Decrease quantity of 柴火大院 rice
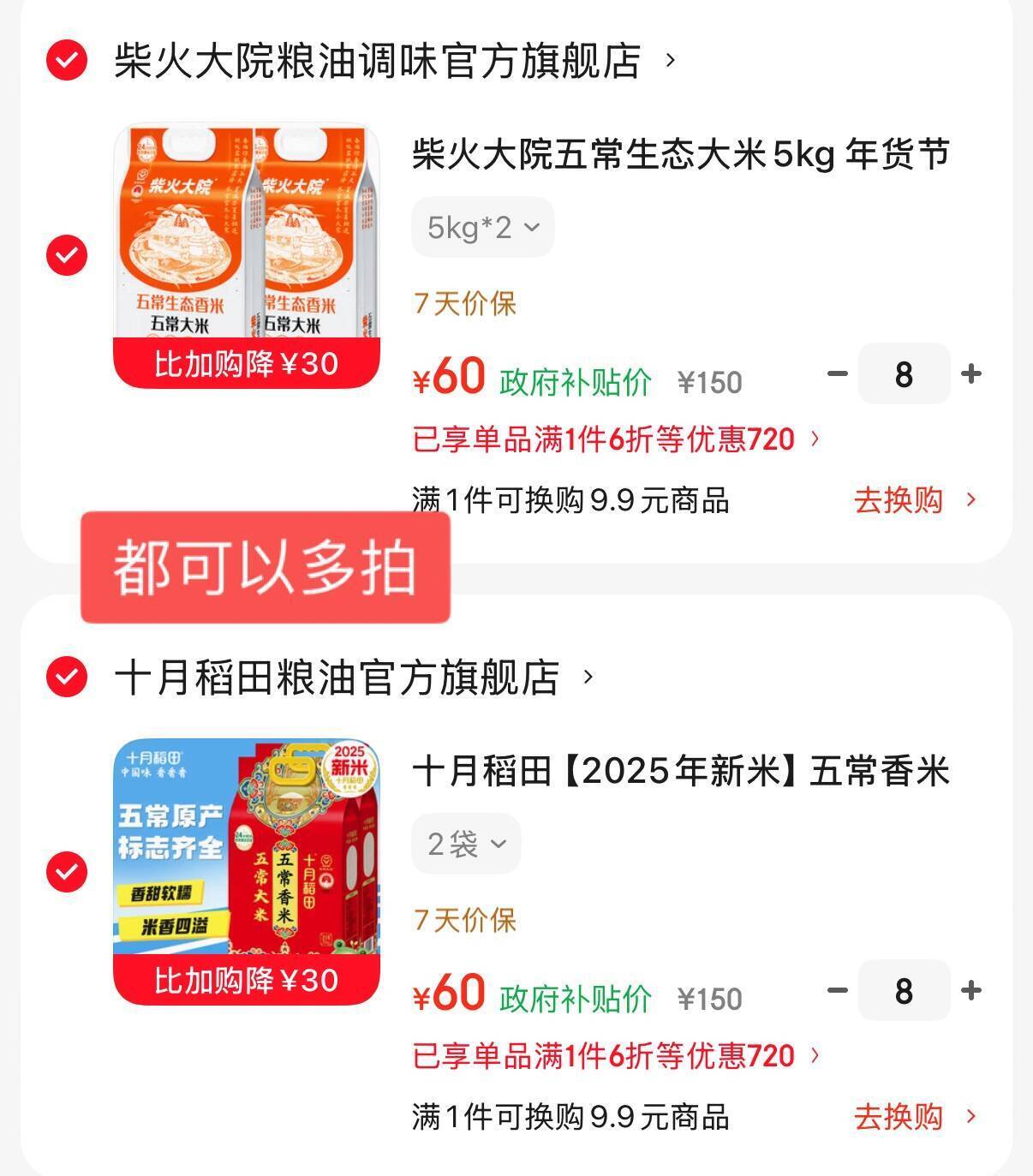The height and width of the screenshot is (1176, 1033). point(837,373)
